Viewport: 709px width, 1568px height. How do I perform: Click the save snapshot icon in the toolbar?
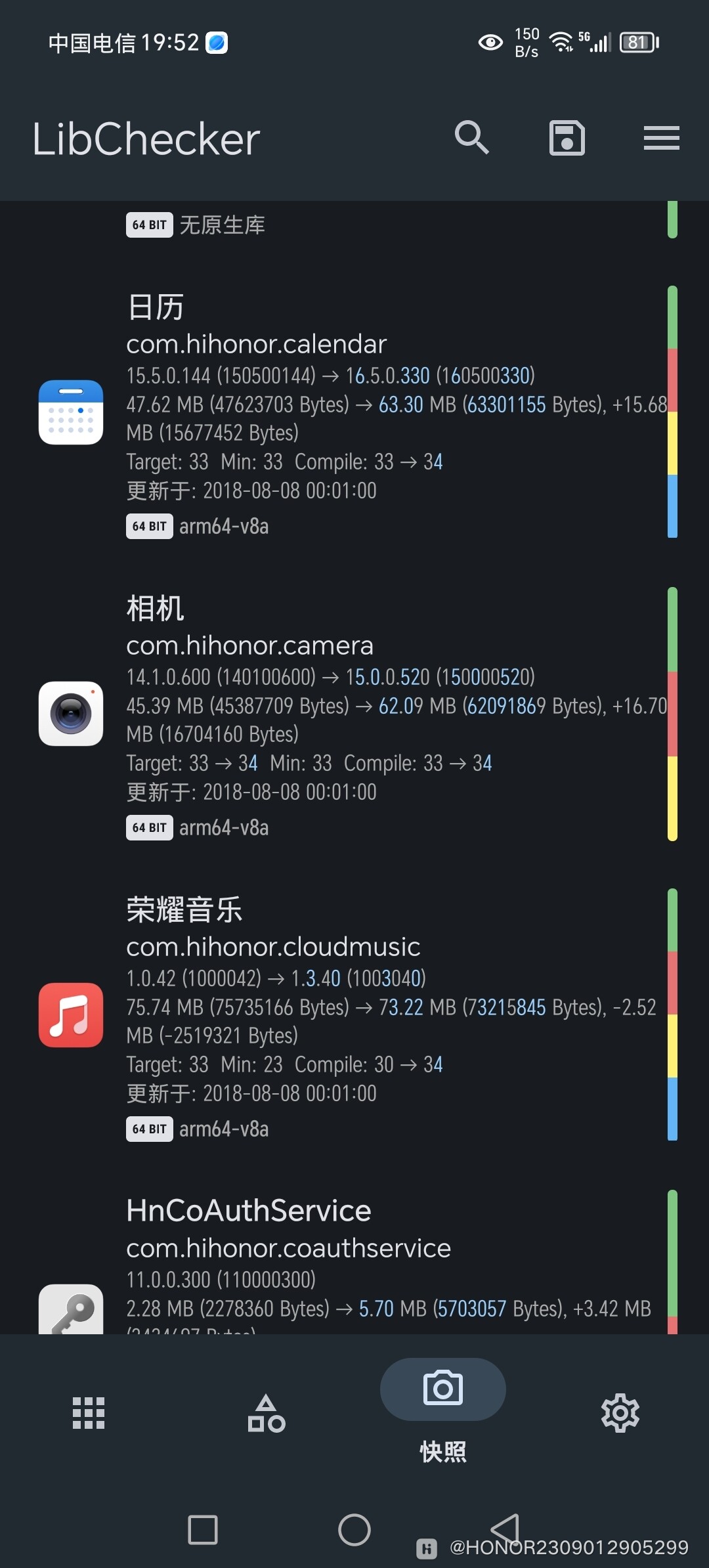(567, 138)
